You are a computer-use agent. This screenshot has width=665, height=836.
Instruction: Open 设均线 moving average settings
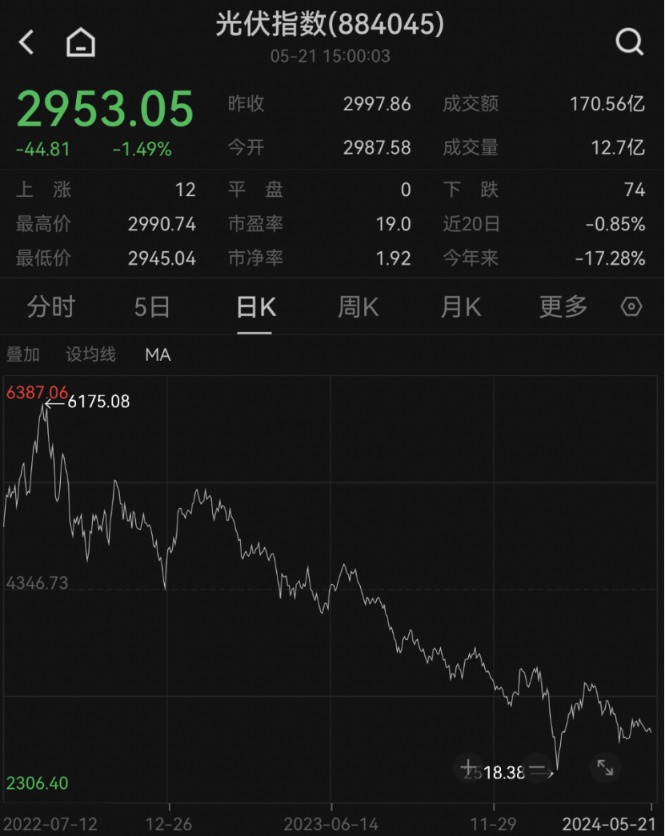[x=91, y=355]
